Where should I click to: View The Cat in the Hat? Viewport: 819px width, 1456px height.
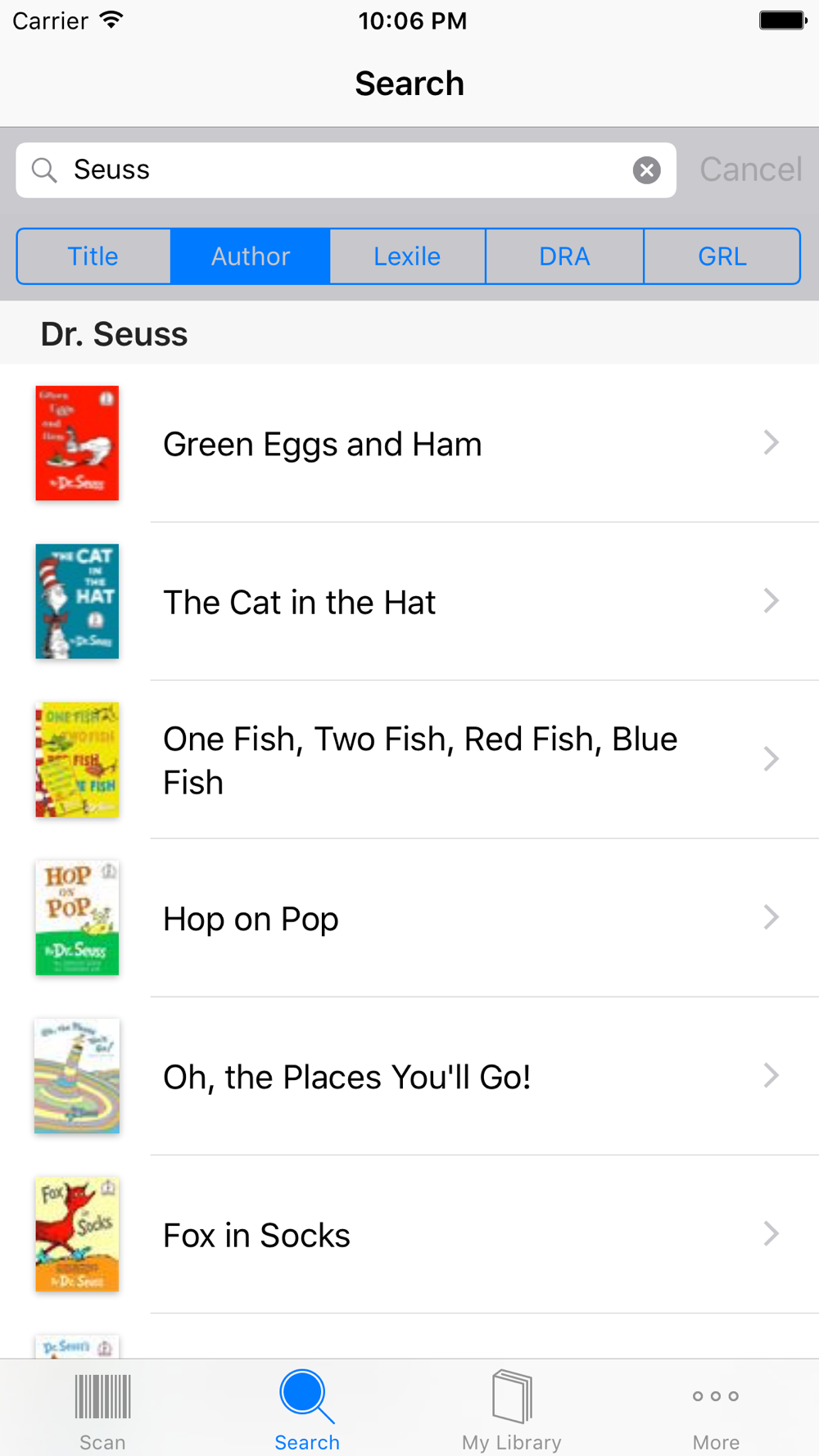(409, 601)
